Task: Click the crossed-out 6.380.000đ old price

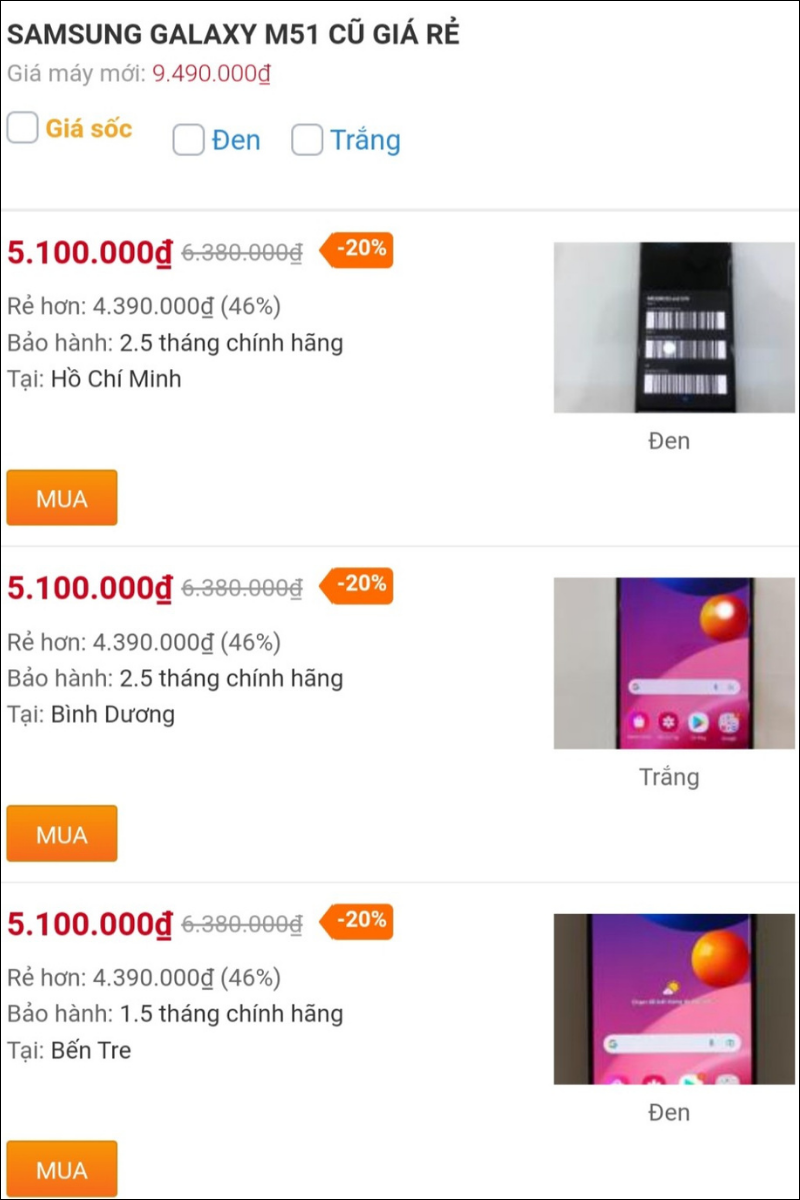Action: coord(237,252)
